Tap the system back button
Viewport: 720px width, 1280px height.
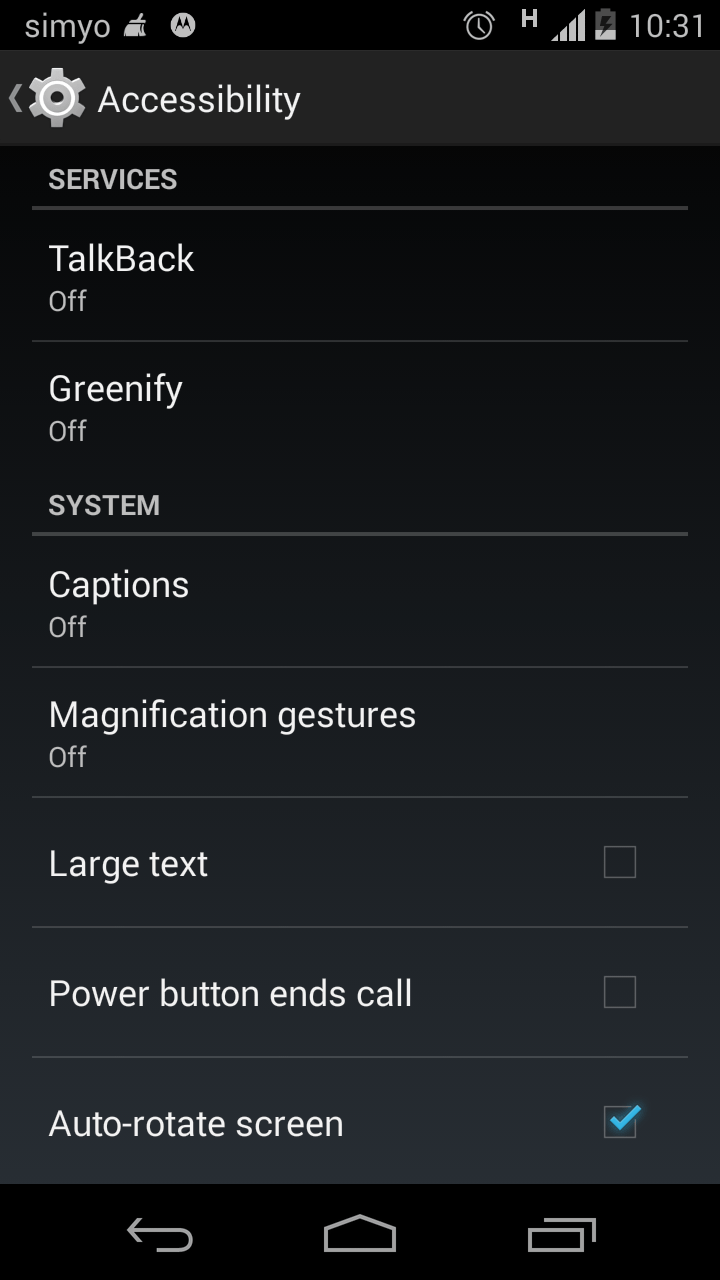tap(160, 1234)
